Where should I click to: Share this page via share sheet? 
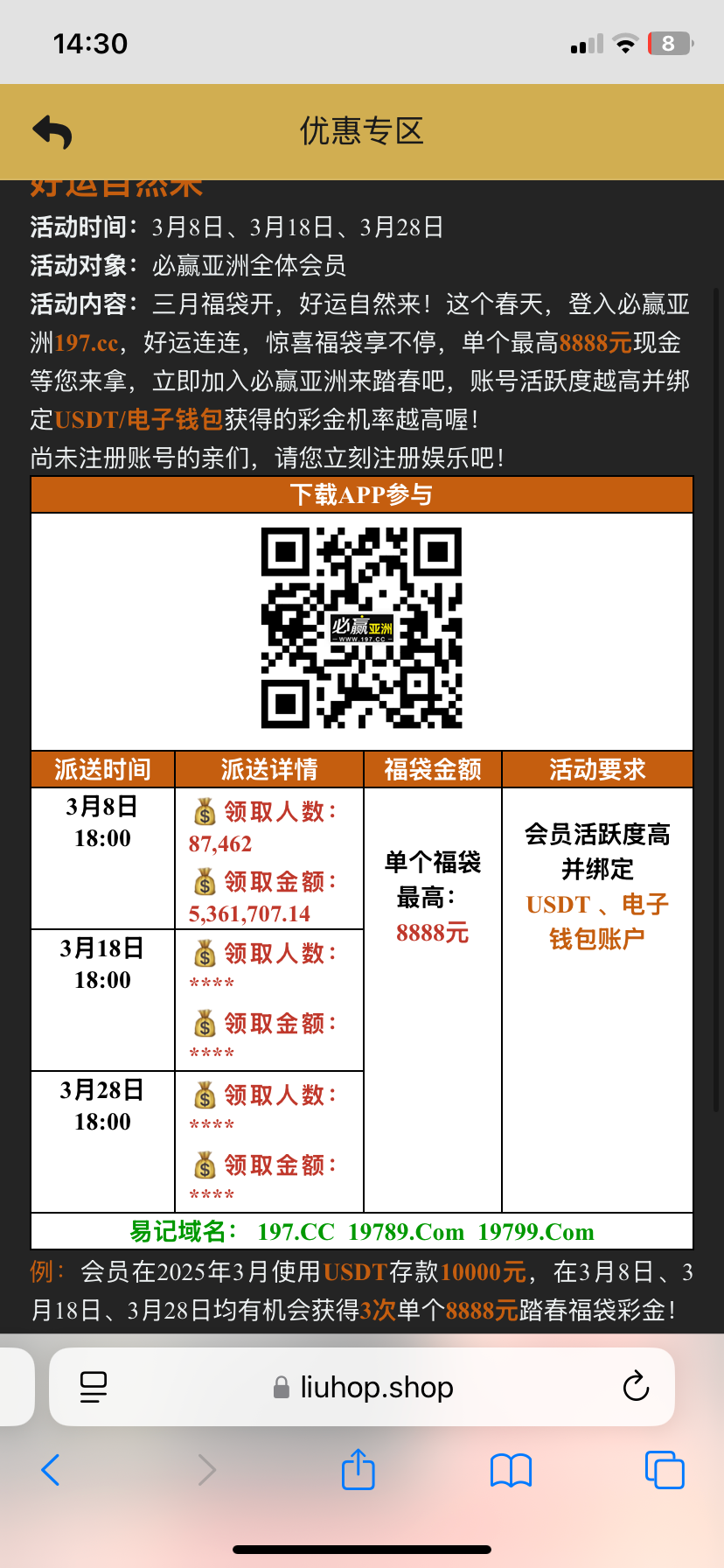(358, 1470)
